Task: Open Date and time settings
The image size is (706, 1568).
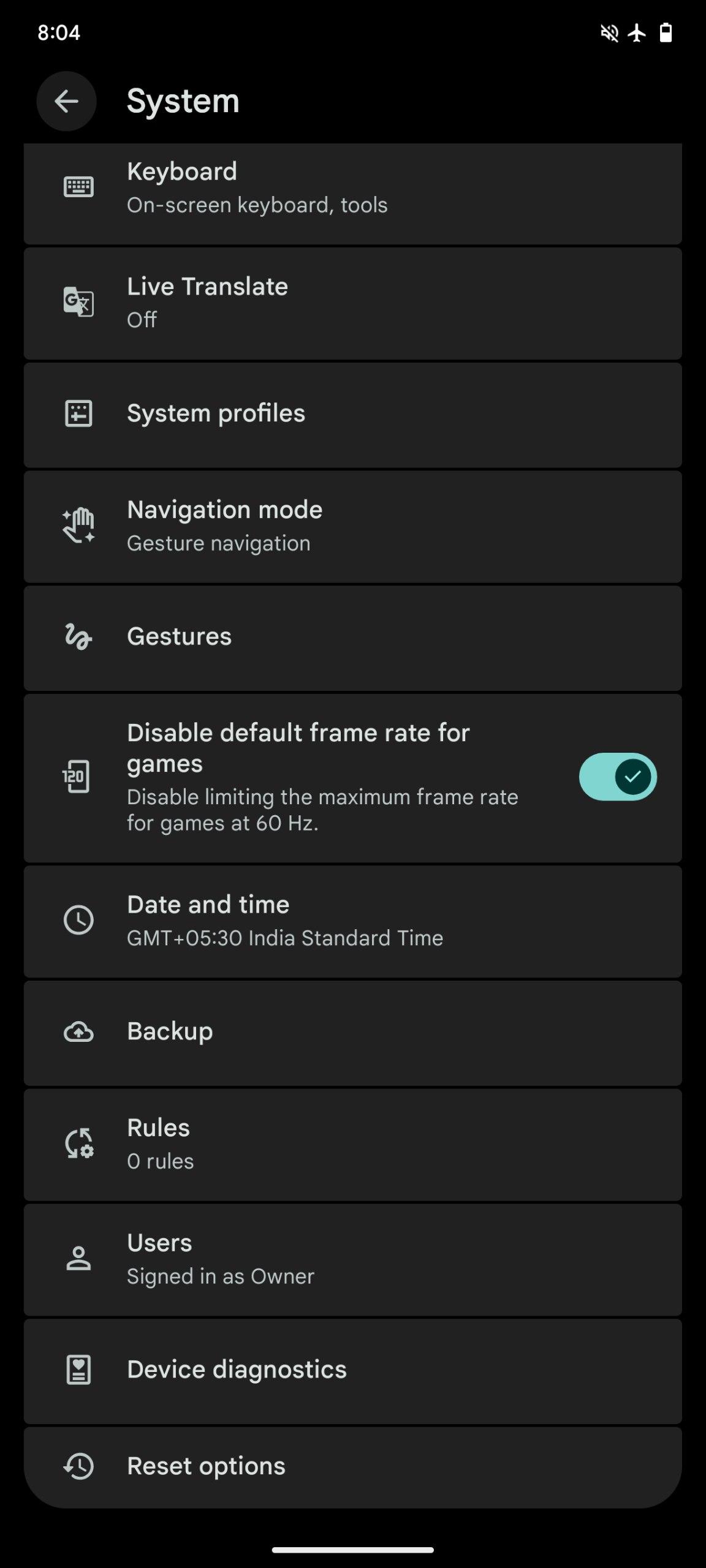Action: pos(352,921)
